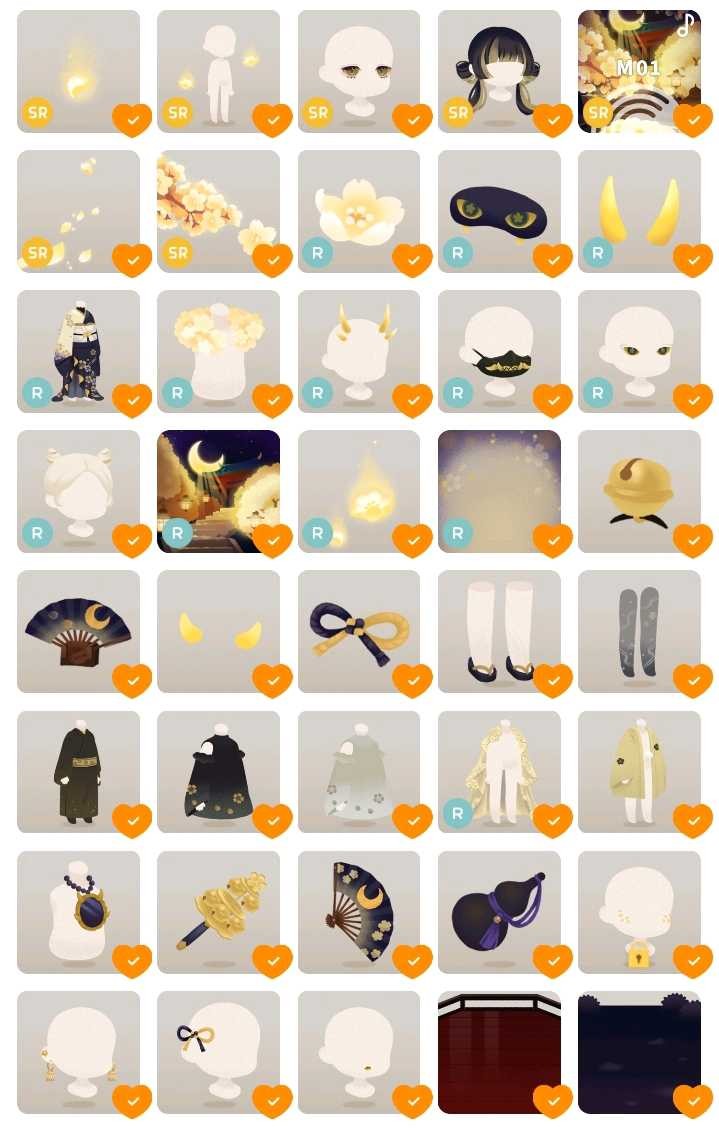Viewport: 719px width, 1128px height.
Task: Select the SR black twin-bun hairstyle item
Action: click(x=498, y=71)
